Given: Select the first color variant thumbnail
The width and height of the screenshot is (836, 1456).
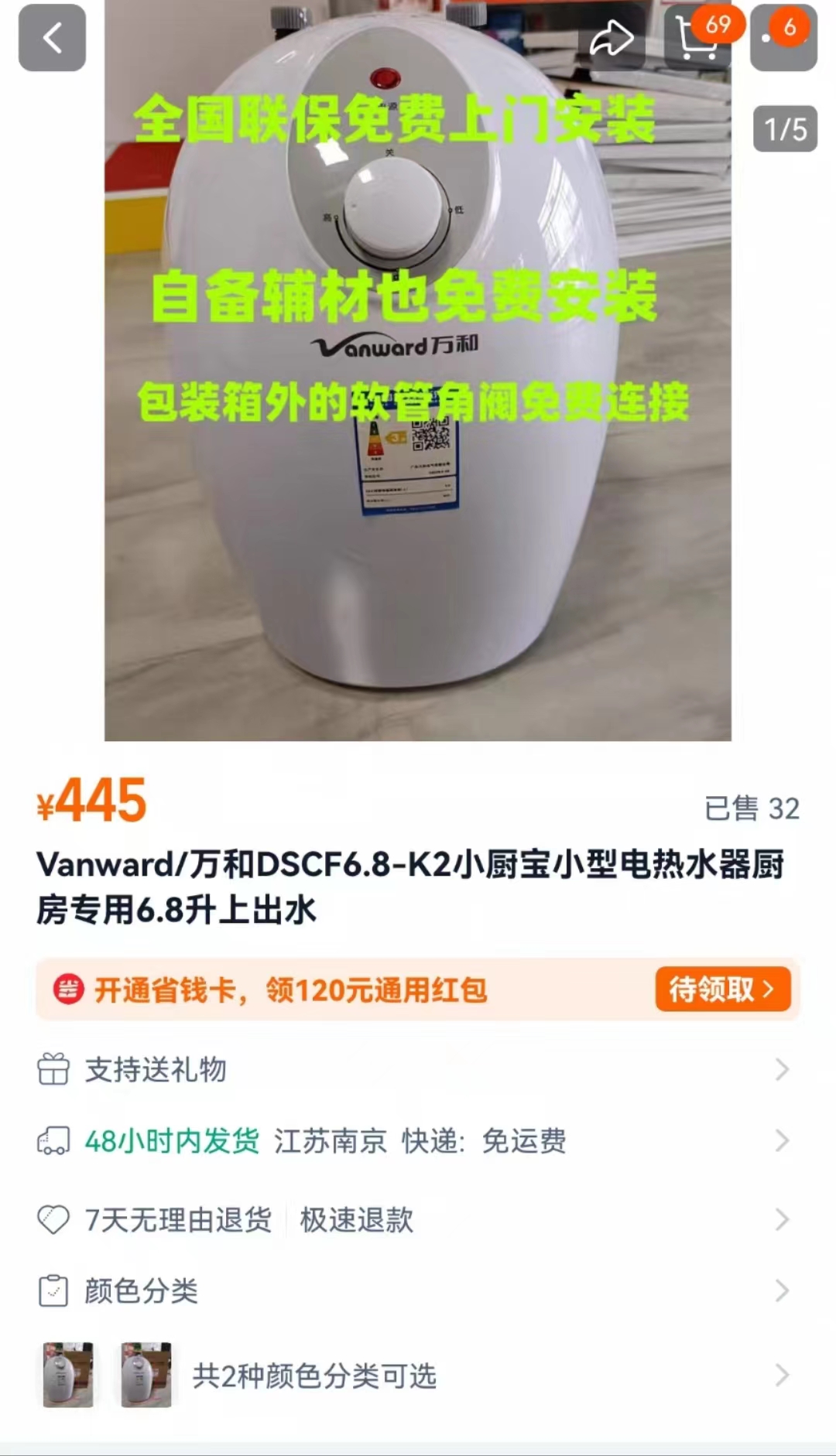Looking at the screenshot, I should [68, 1375].
